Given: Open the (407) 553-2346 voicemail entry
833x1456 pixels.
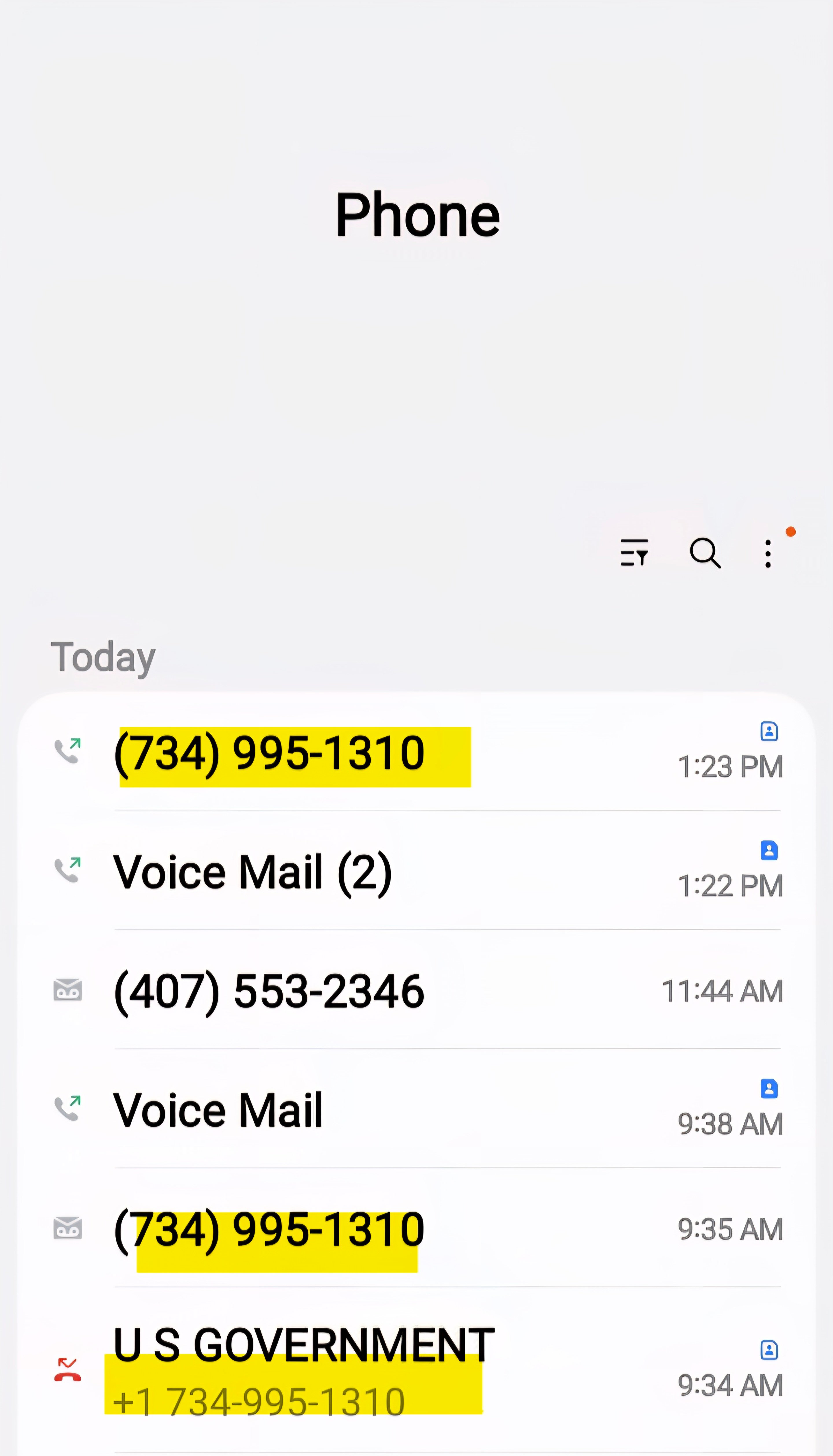Looking at the screenshot, I should (417, 990).
